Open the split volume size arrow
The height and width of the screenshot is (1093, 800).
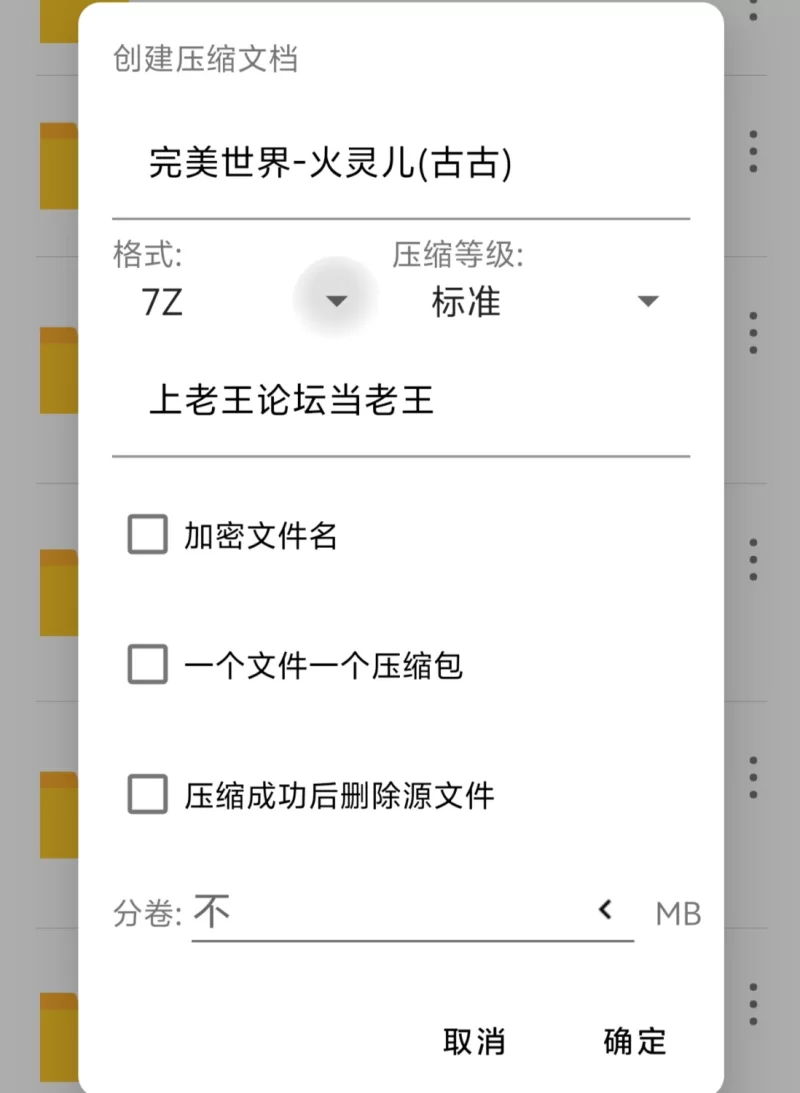(605, 910)
